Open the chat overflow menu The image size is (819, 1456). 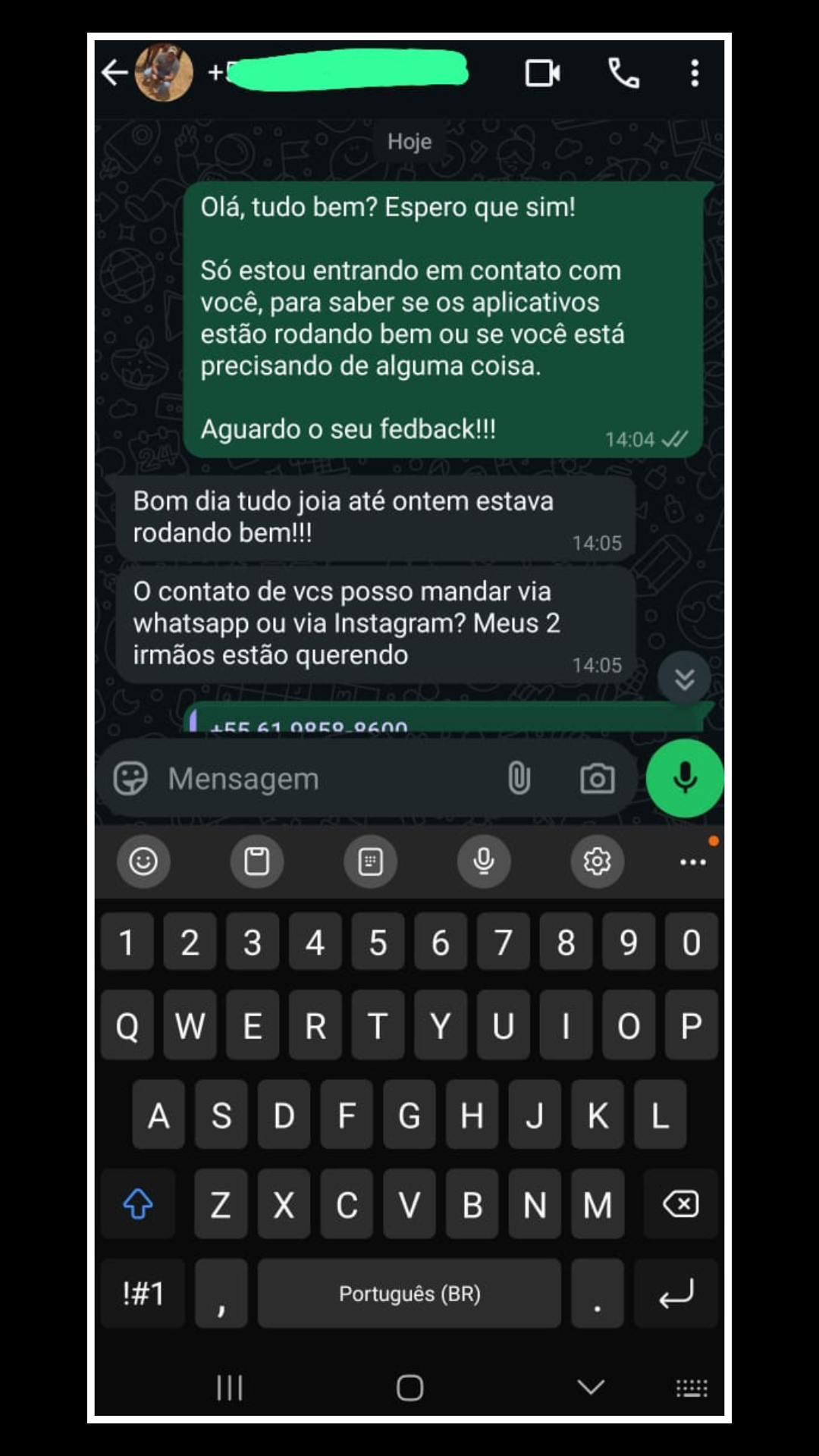(694, 74)
